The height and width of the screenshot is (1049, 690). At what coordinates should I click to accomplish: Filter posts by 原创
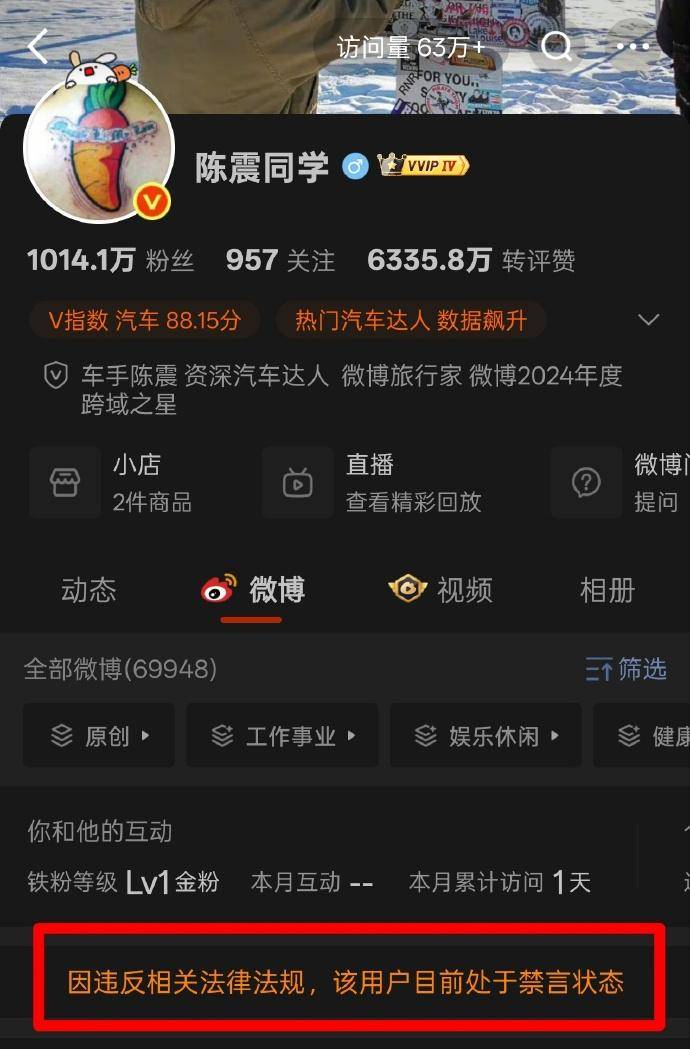point(99,736)
